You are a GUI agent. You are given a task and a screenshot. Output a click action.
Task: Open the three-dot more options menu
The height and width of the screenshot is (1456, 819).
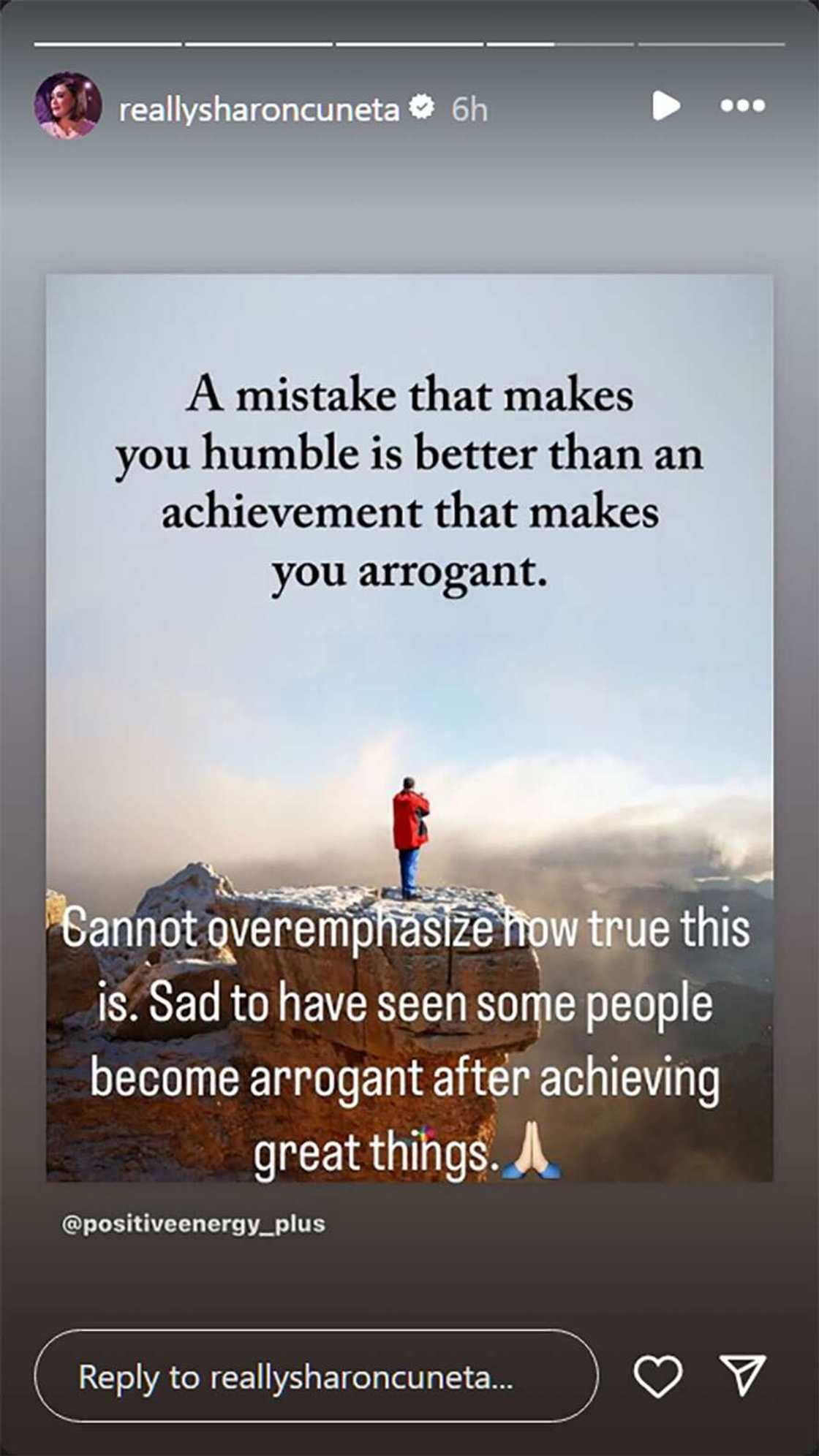(742, 105)
